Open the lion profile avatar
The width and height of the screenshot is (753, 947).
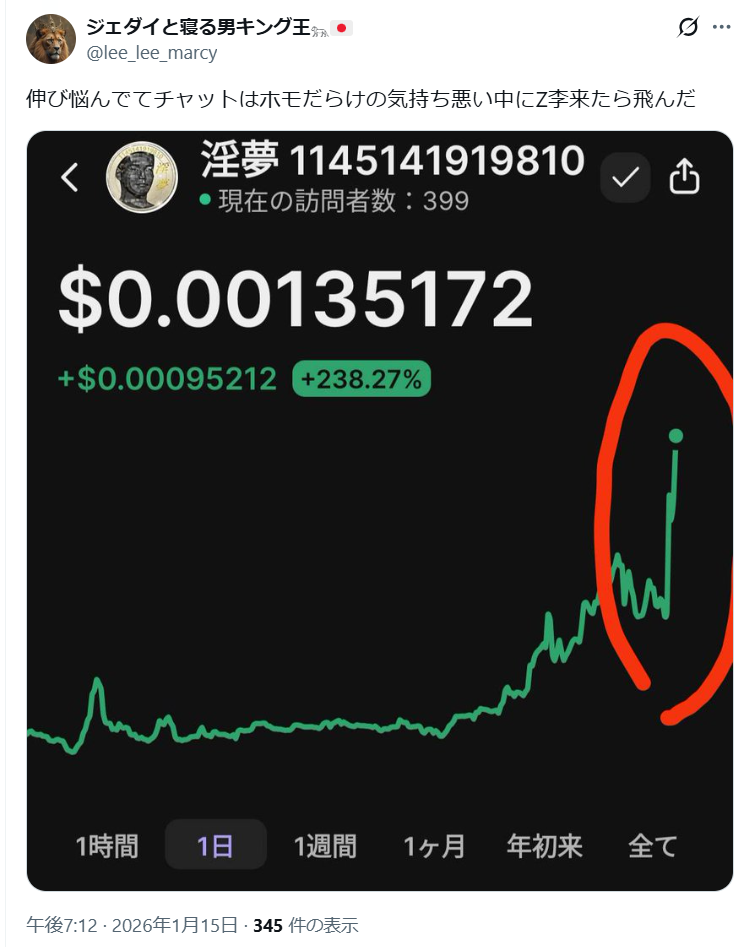point(51,39)
